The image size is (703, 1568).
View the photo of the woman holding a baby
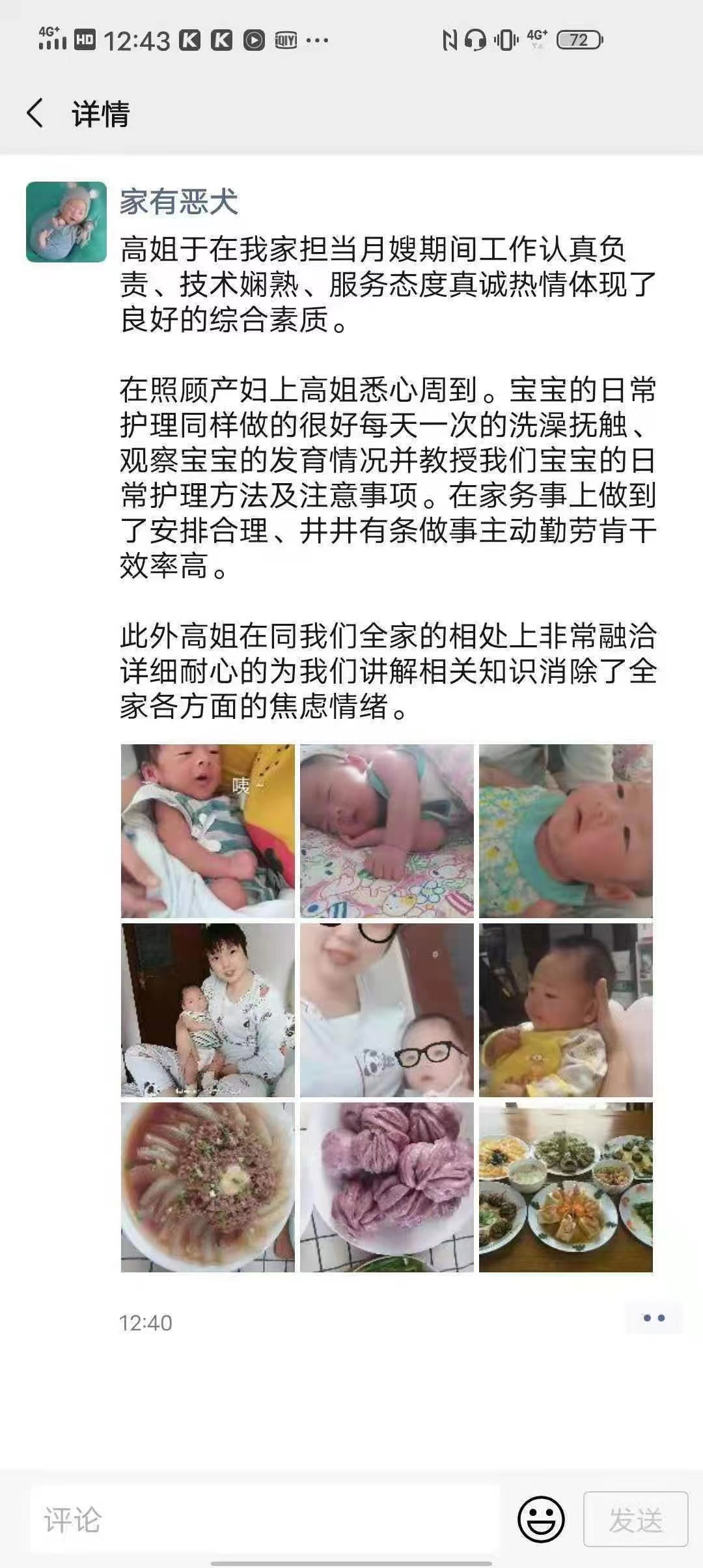tap(208, 1010)
